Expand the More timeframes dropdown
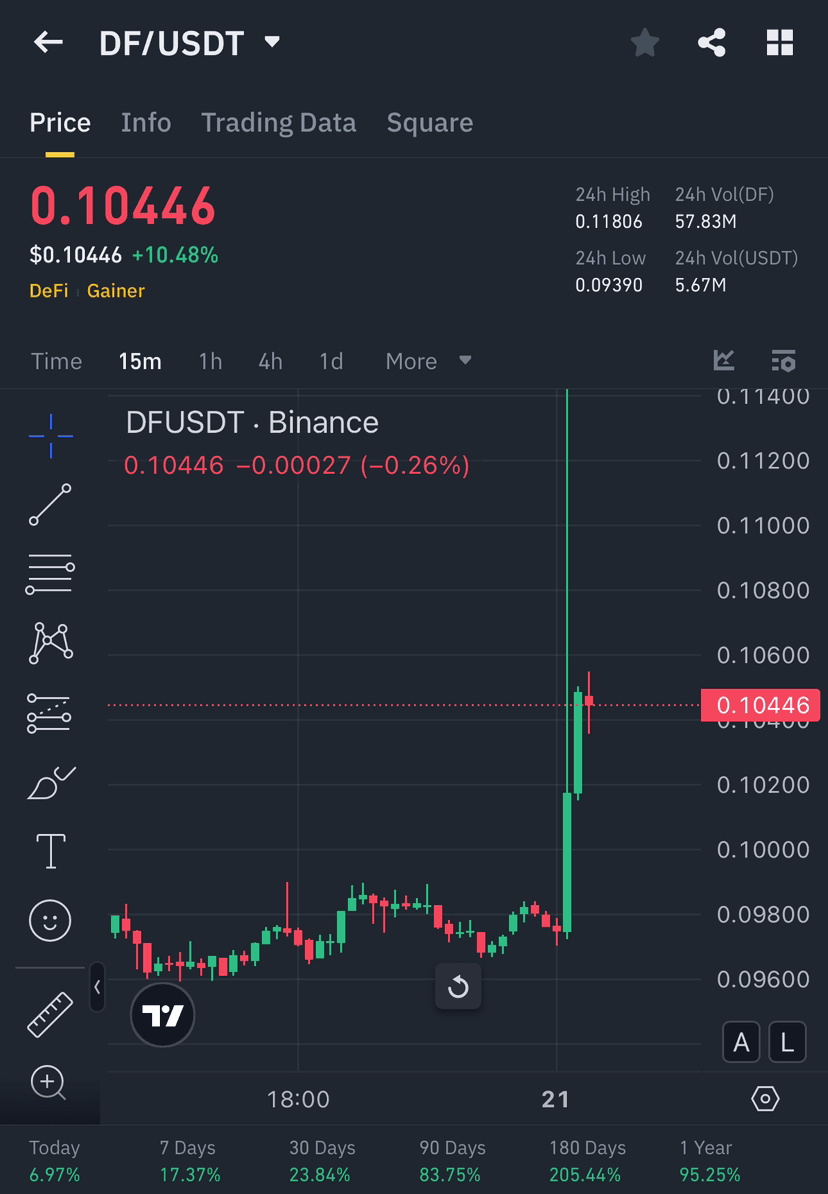This screenshot has width=828, height=1194. click(428, 361)
